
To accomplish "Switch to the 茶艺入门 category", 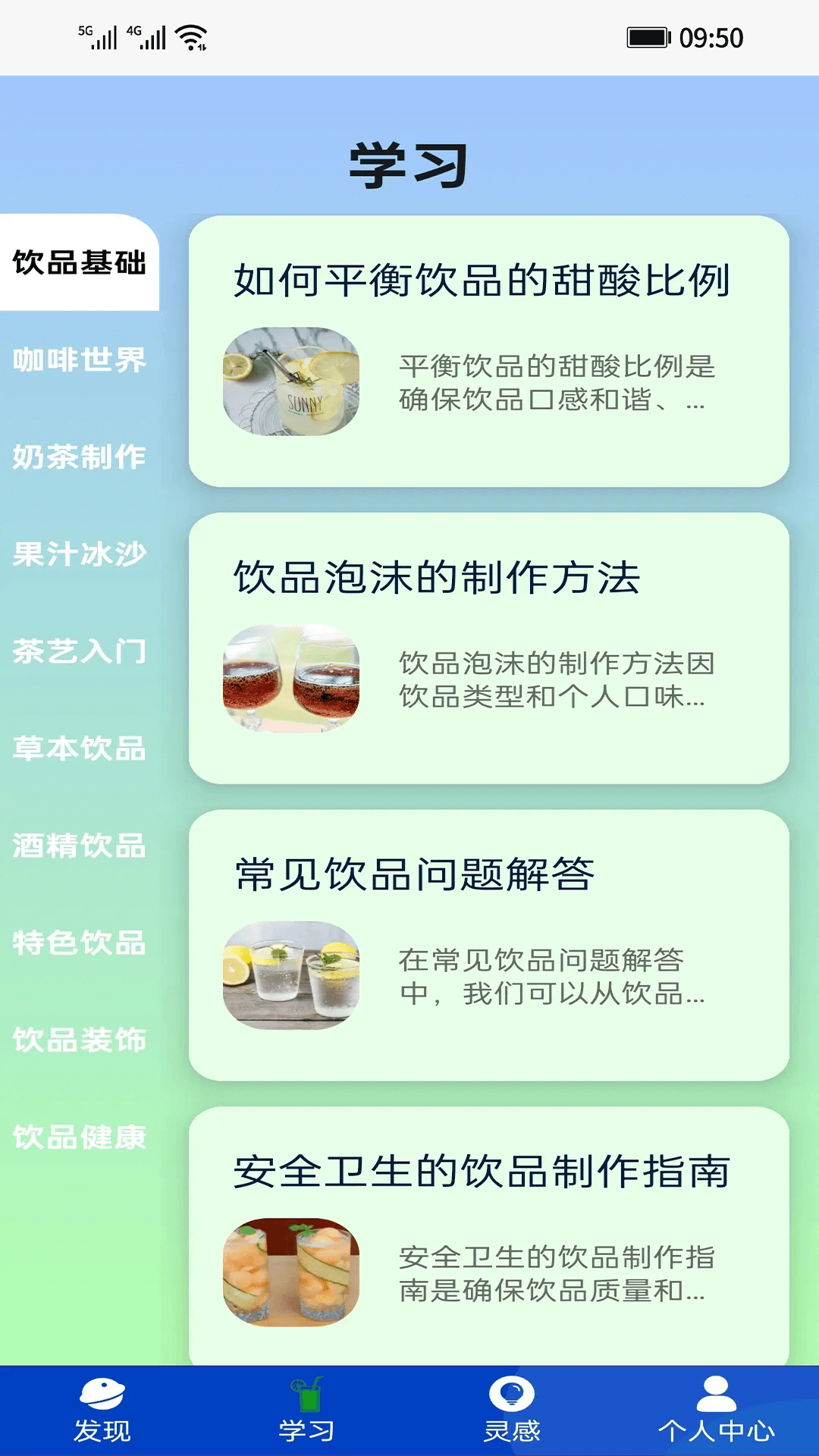I will (x=79, y=651).
